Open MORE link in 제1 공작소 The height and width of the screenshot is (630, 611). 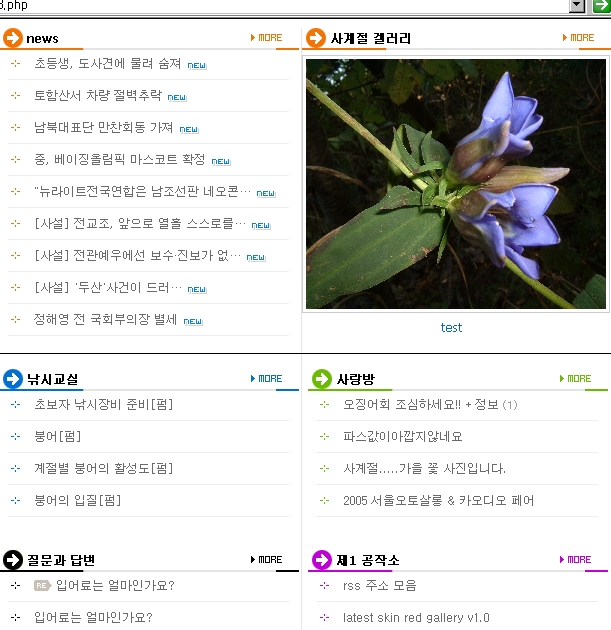coord(576,559)
